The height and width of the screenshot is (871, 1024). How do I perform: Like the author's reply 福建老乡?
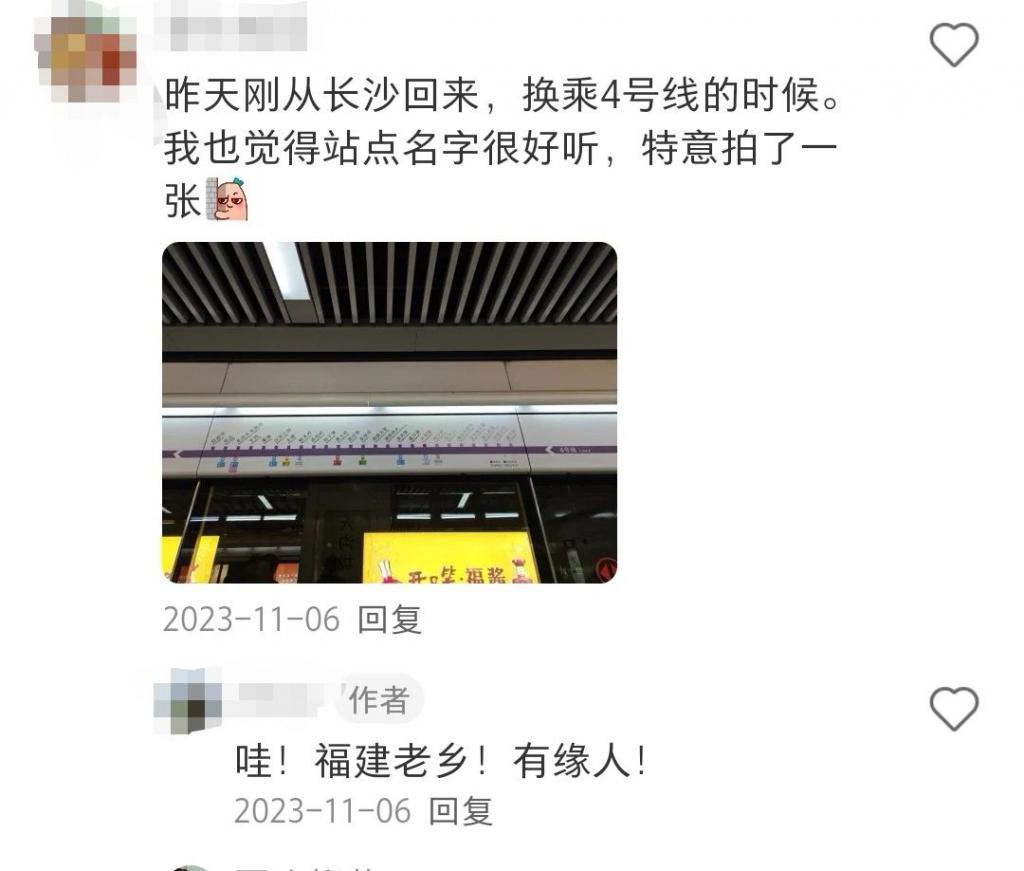[x=953, y=709]
